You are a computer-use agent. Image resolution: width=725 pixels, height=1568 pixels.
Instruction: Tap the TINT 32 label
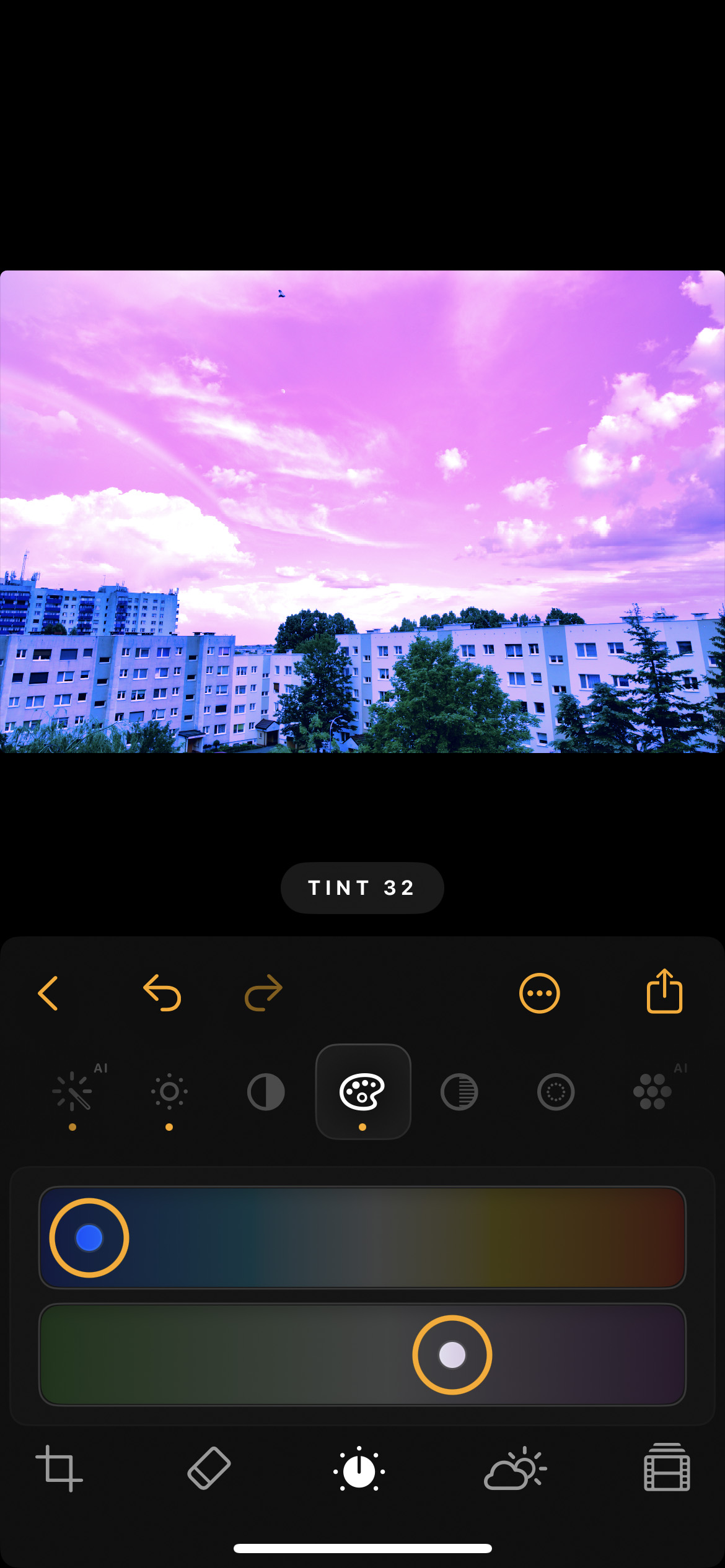362,888
